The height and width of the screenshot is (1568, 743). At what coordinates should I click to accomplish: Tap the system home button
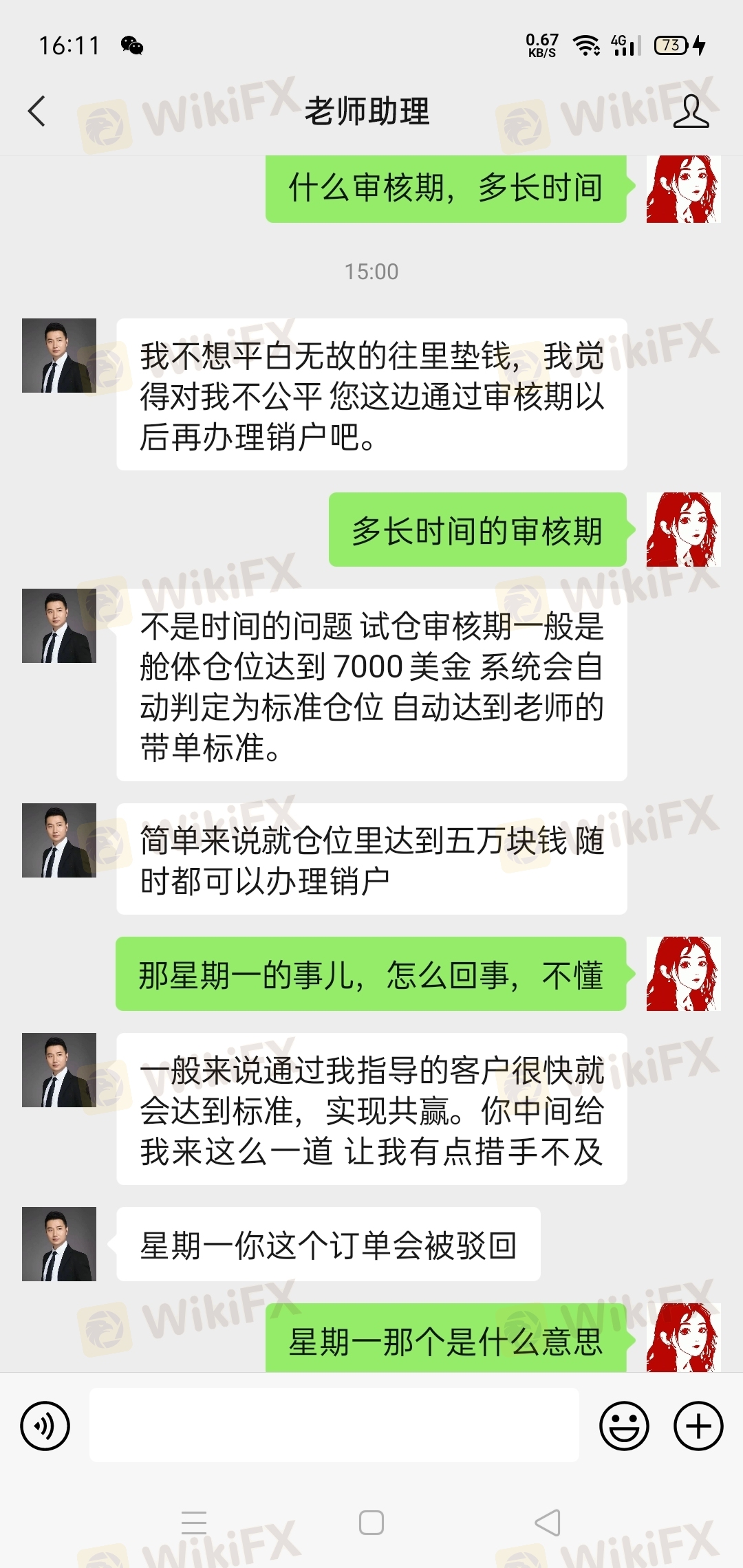point(371,1523)
